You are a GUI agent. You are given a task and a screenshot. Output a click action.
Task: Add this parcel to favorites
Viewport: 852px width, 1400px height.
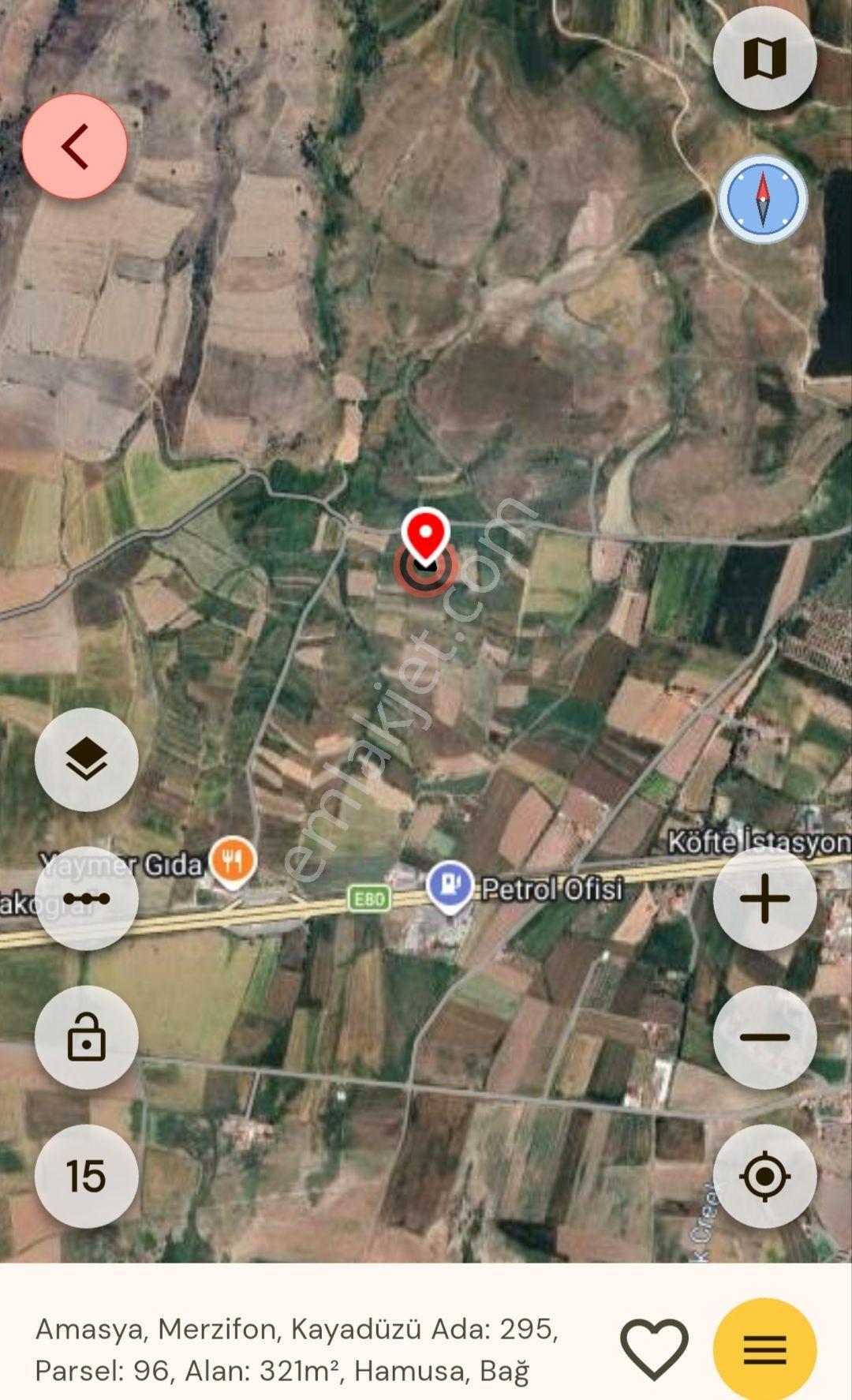coord(654,1349)
